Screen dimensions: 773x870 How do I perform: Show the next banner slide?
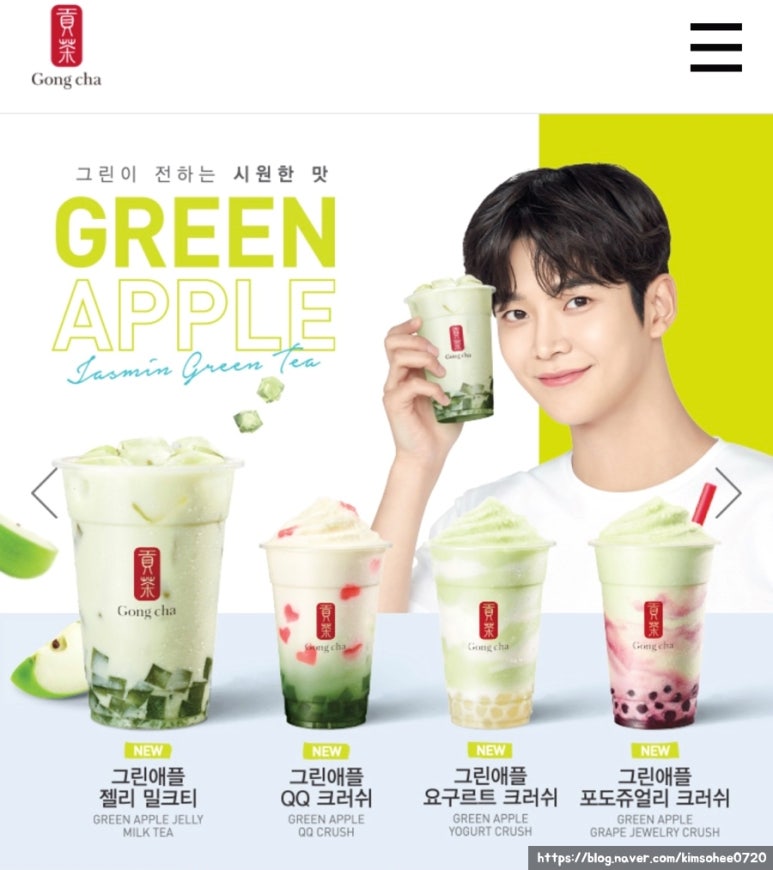728,493
